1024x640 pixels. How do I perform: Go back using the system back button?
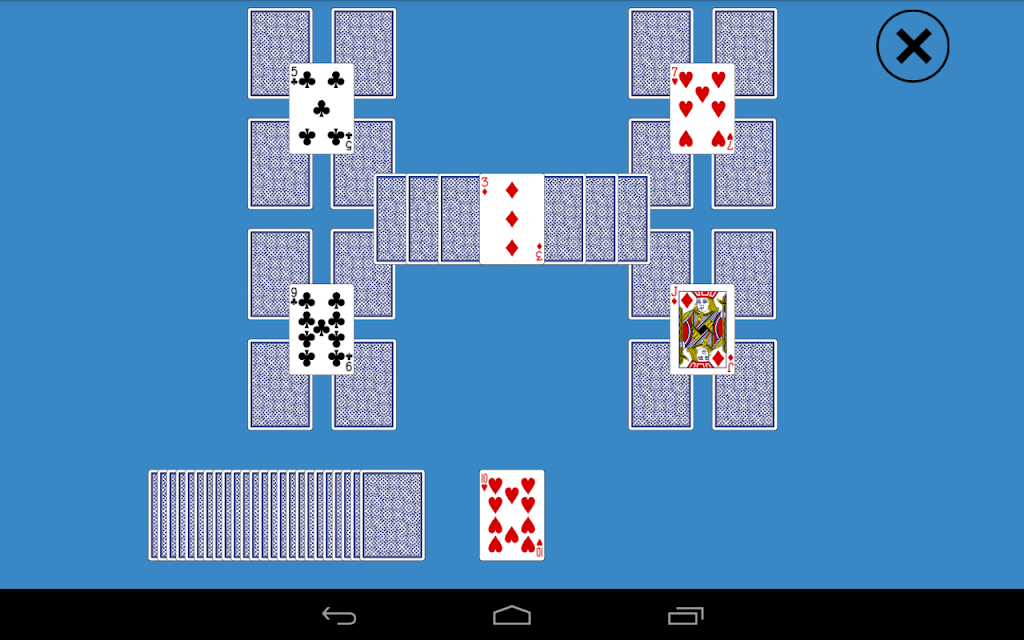tap(339, 615)
